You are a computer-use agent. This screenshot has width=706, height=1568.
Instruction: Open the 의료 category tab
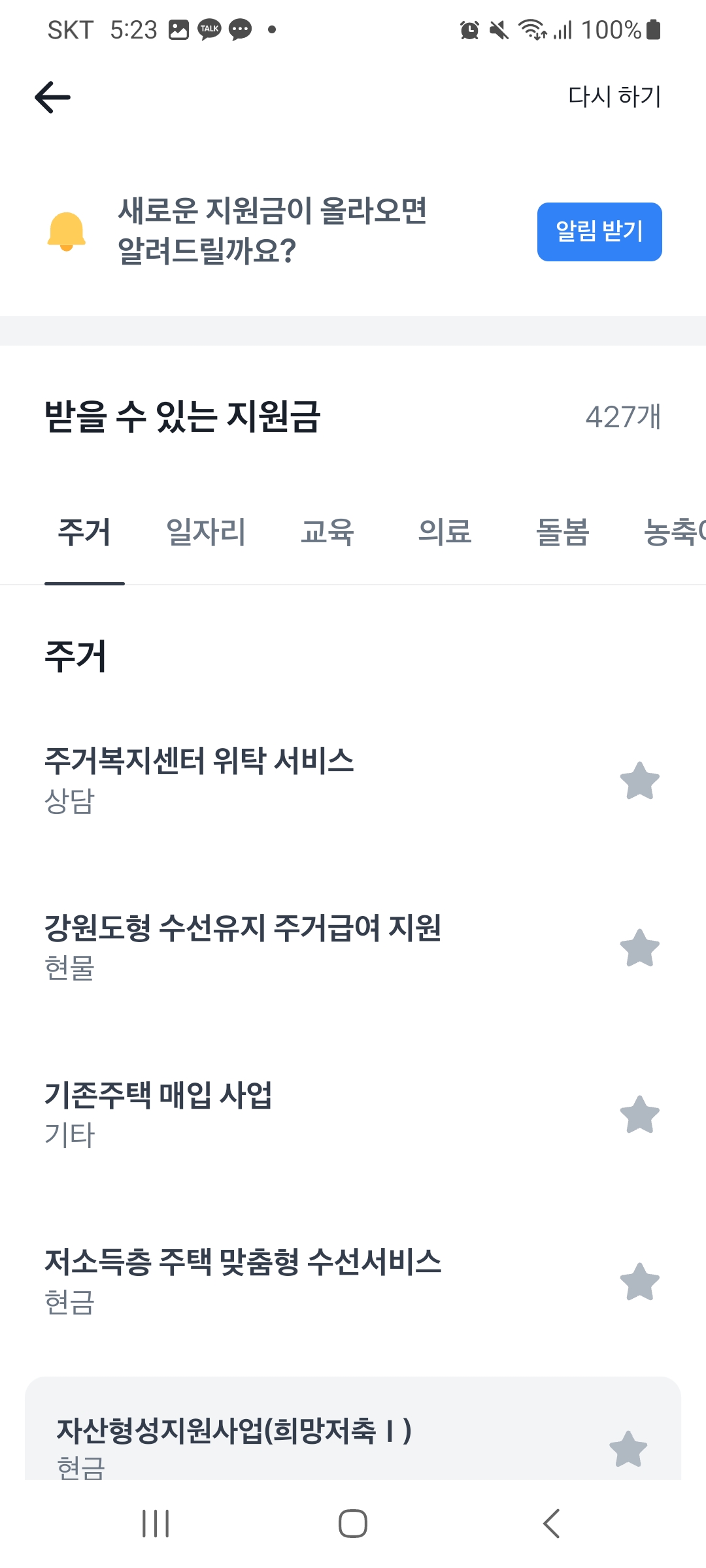point(445,532)
